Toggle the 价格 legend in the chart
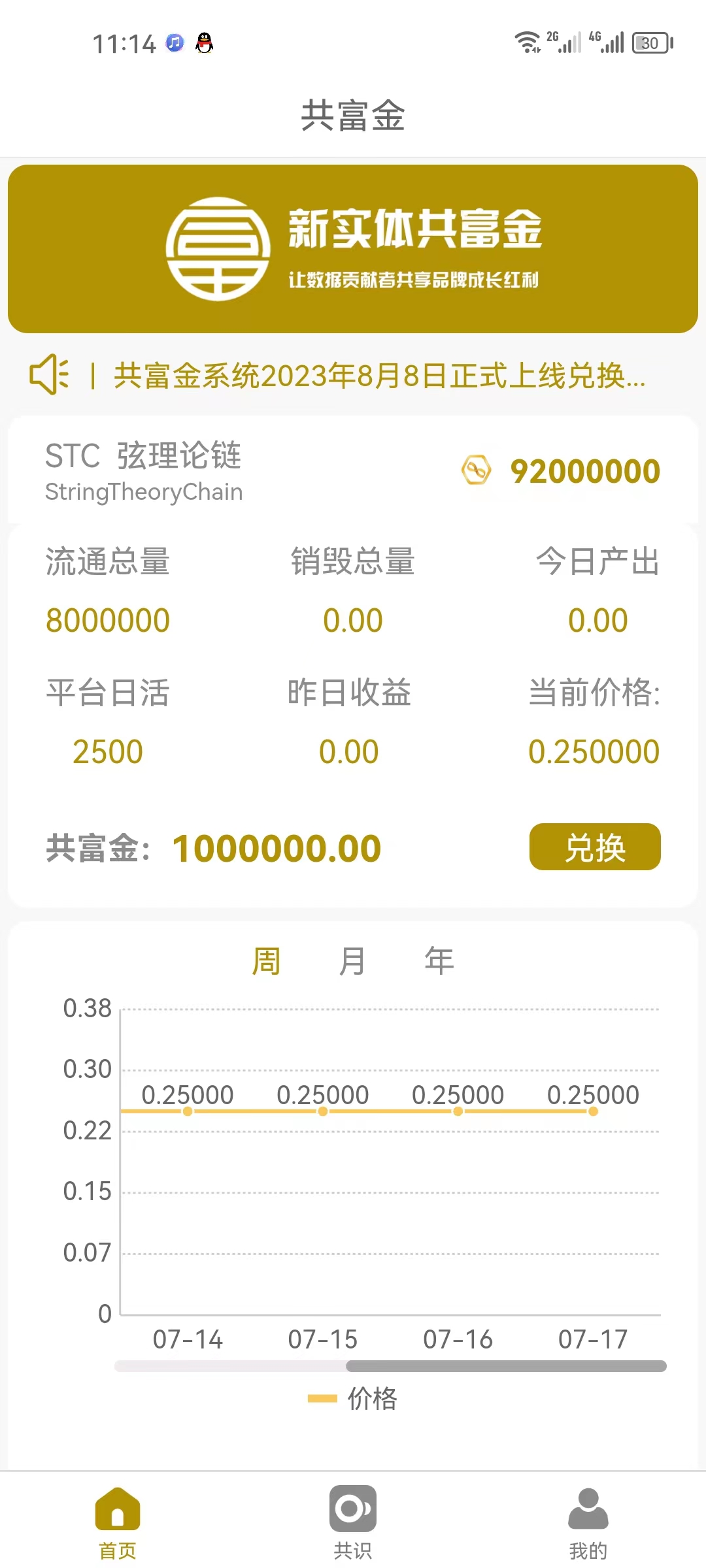Image resolution: width=706 pixels, height=1568 pixels. coord(353,1398)
